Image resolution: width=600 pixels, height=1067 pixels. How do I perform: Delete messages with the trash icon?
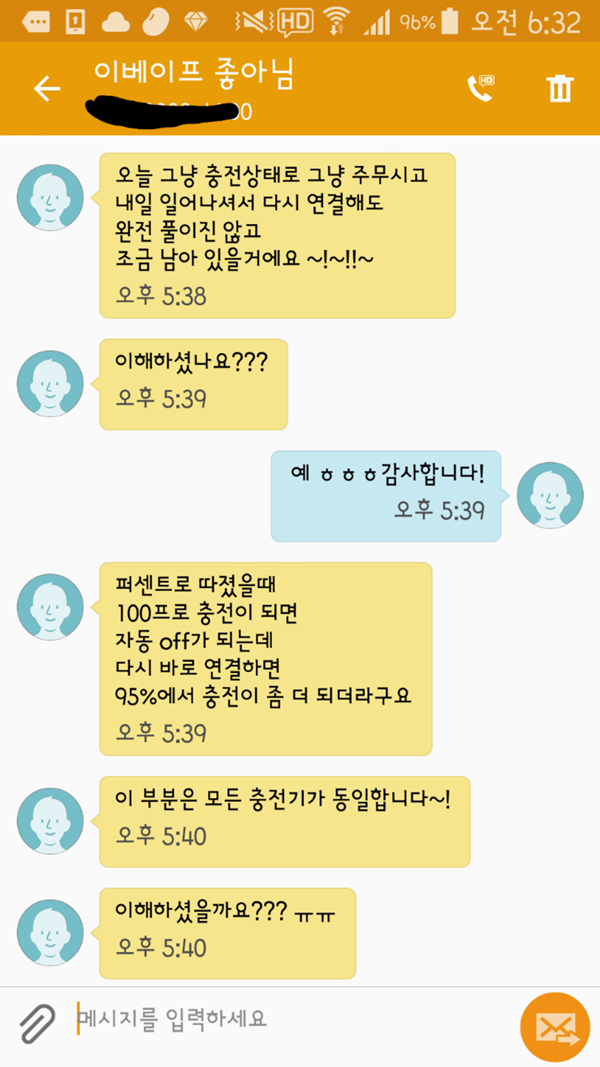point(559,88)
